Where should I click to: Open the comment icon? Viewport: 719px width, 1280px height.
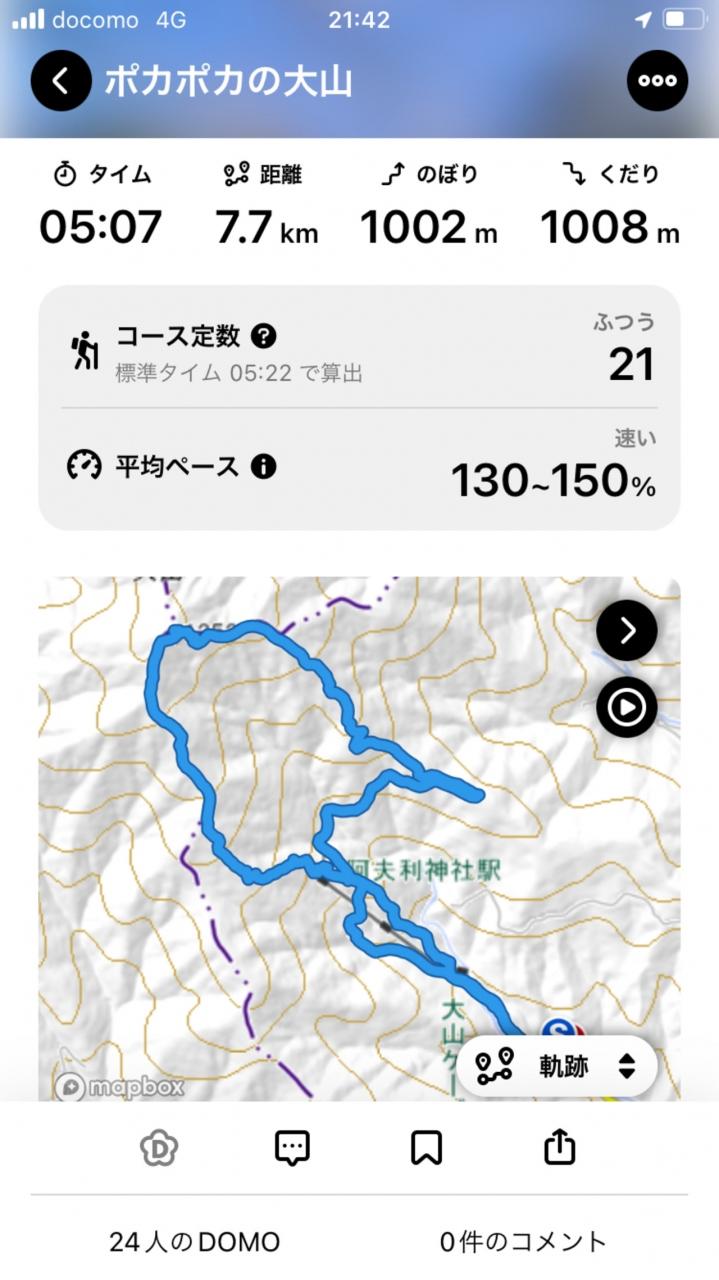click(292, 1148)
